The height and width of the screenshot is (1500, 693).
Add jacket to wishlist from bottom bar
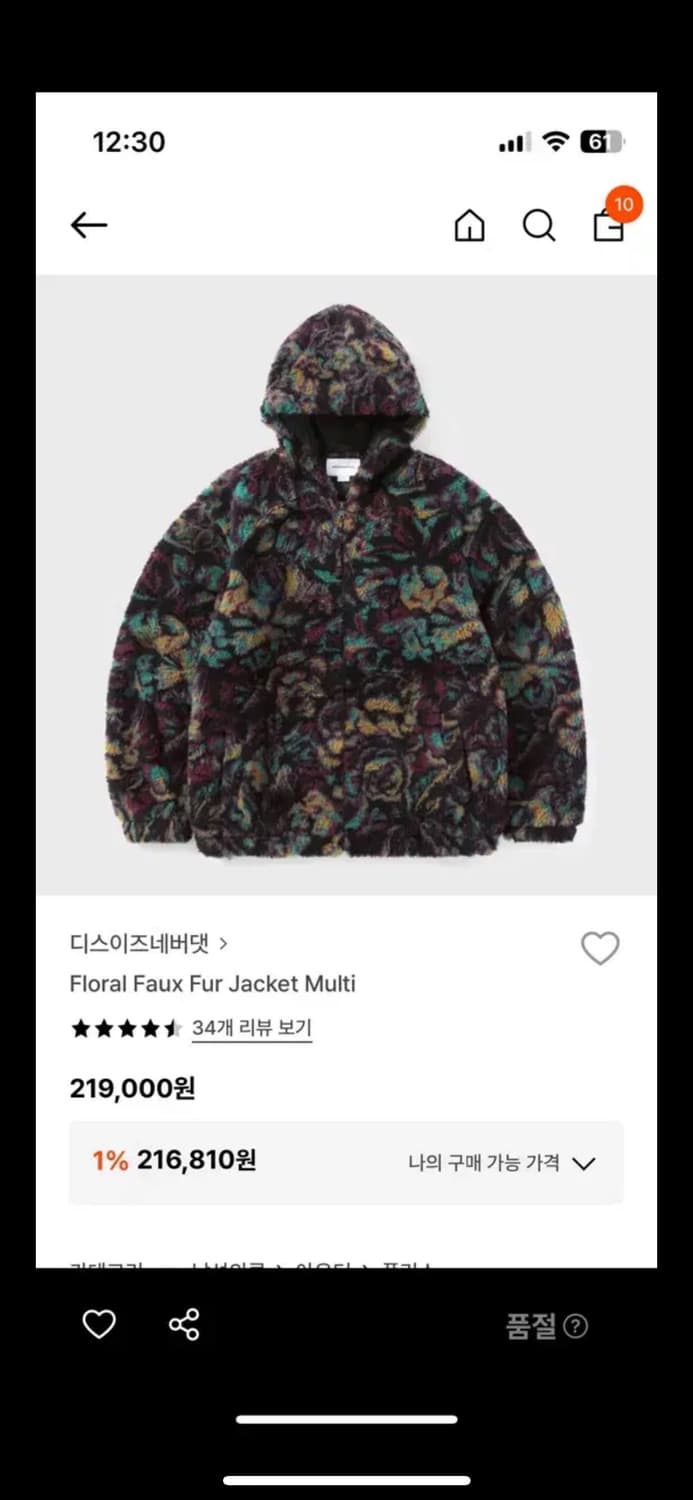[x=99, y=1324]
